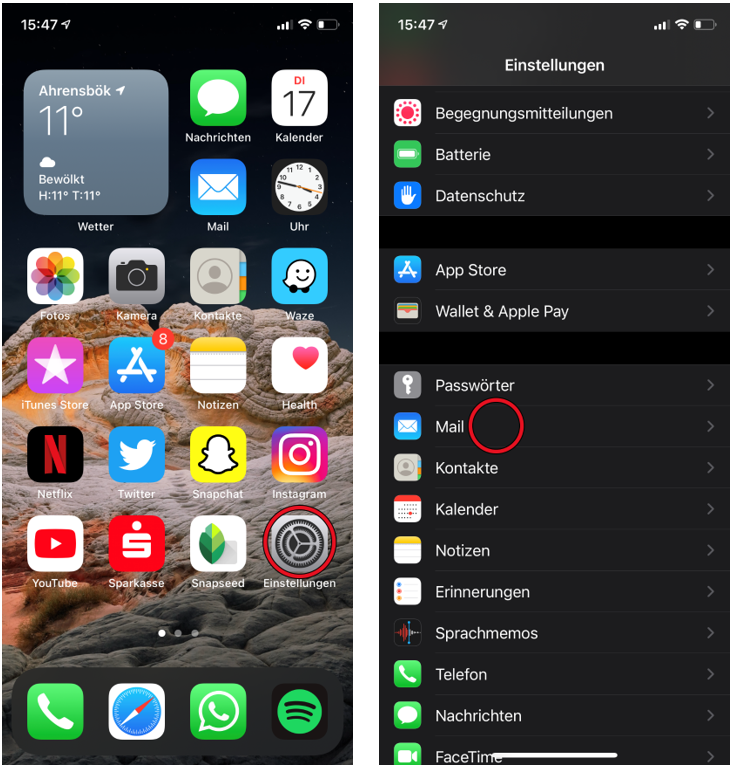Launch Spotify from the dock
The height and width of the screenshot is (767, 732).
299,712
